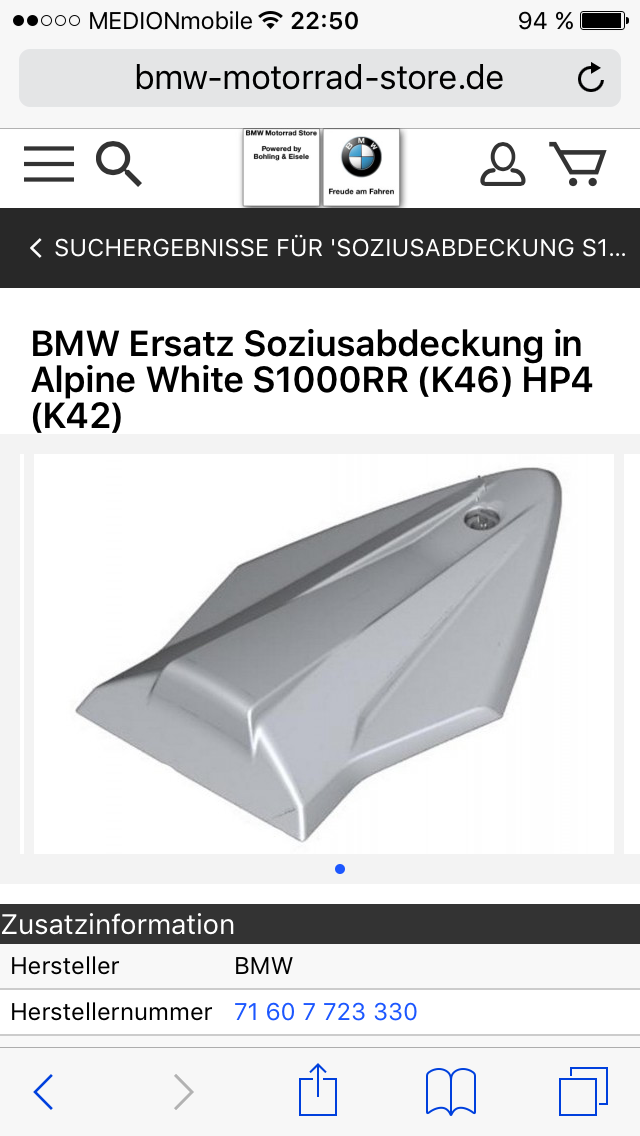Open the site search magnifier
Viewport: 640px width, 1136px height.
click(118, 164)
